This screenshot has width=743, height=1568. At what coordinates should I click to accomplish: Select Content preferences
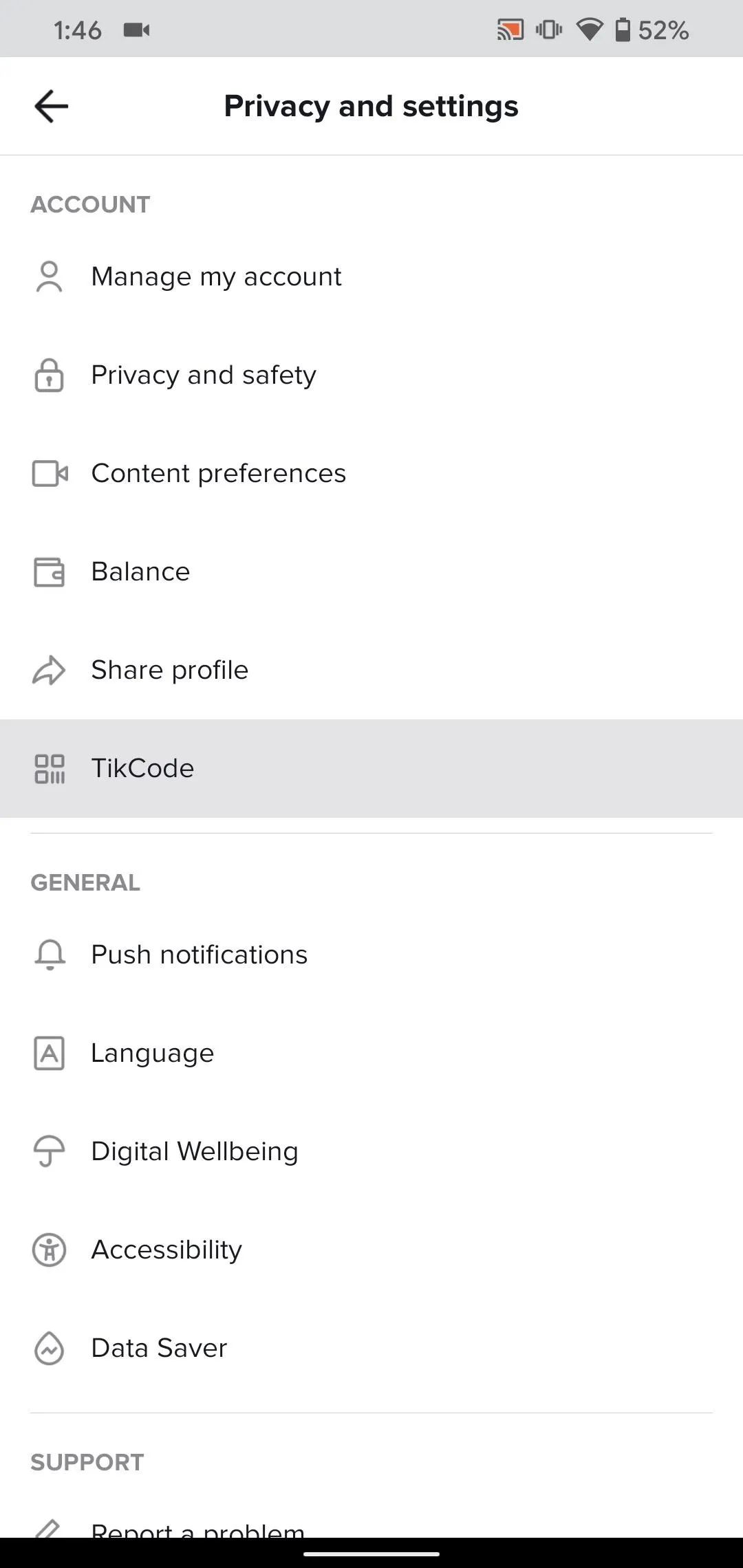pyautogui.click(x=371, y=473)
